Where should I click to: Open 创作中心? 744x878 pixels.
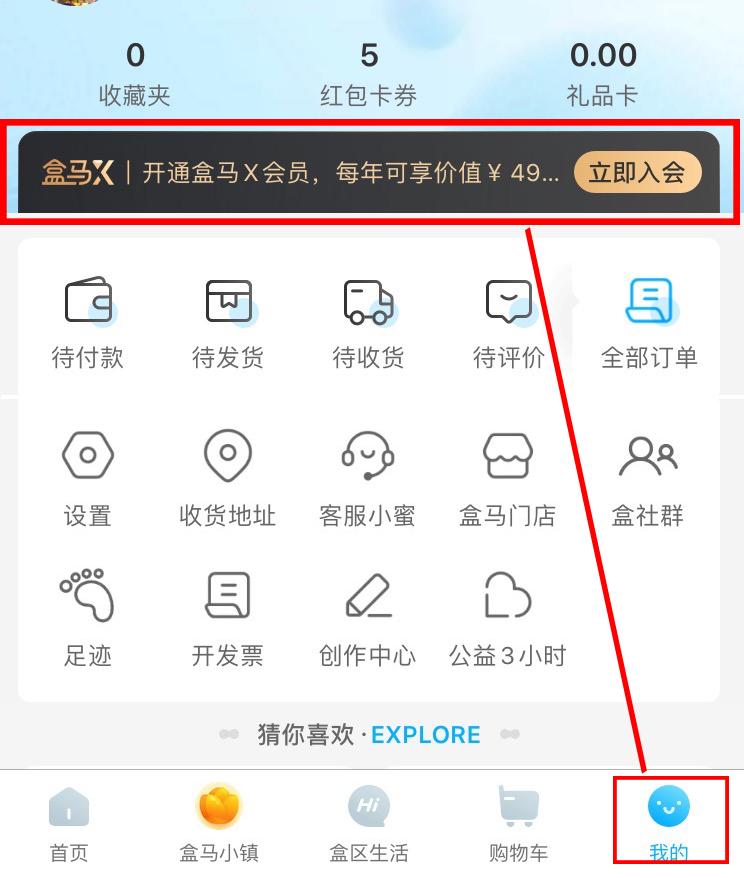[x=368, y=619]
